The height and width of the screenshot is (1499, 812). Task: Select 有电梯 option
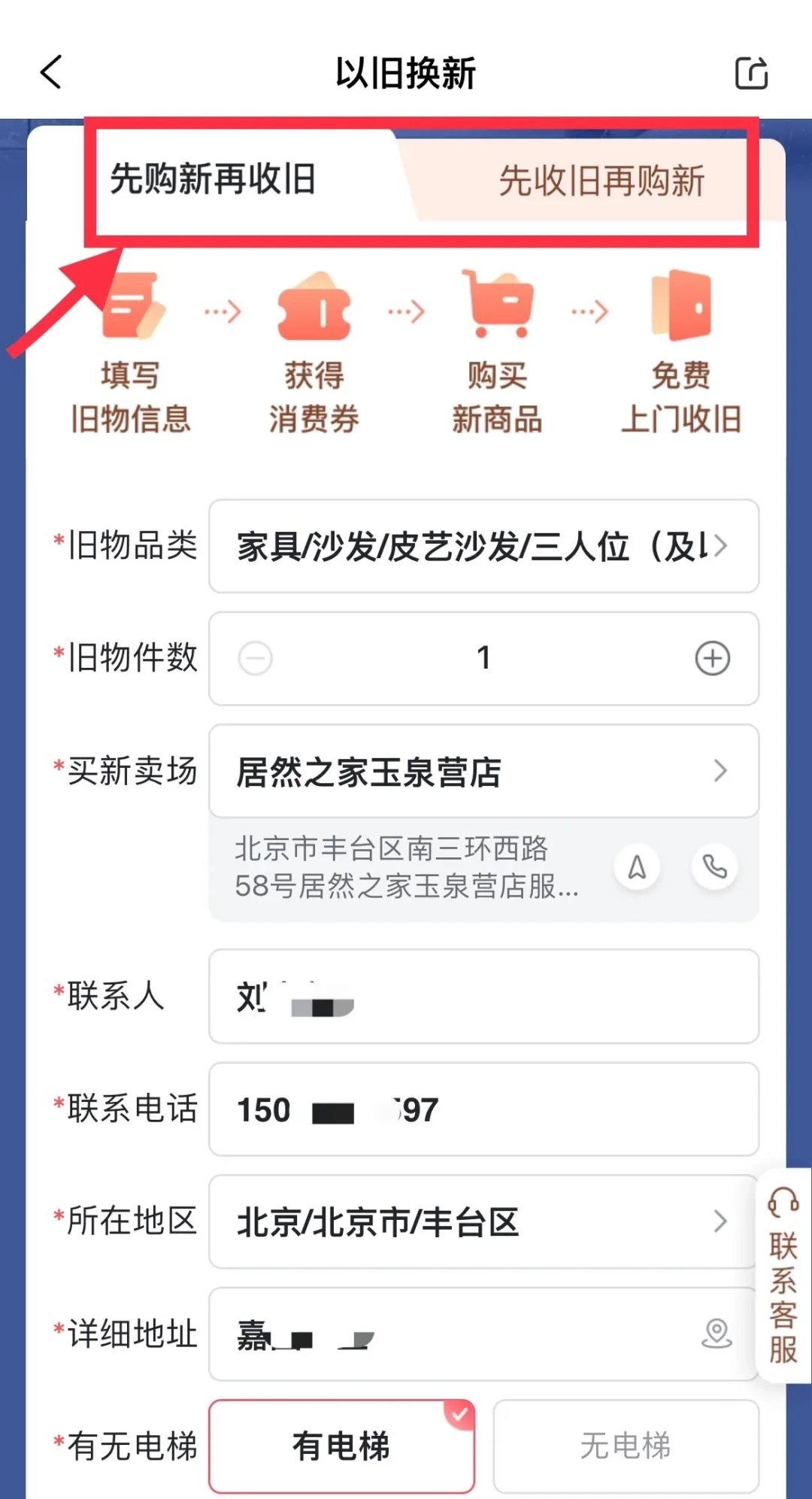click(341, 1446)
